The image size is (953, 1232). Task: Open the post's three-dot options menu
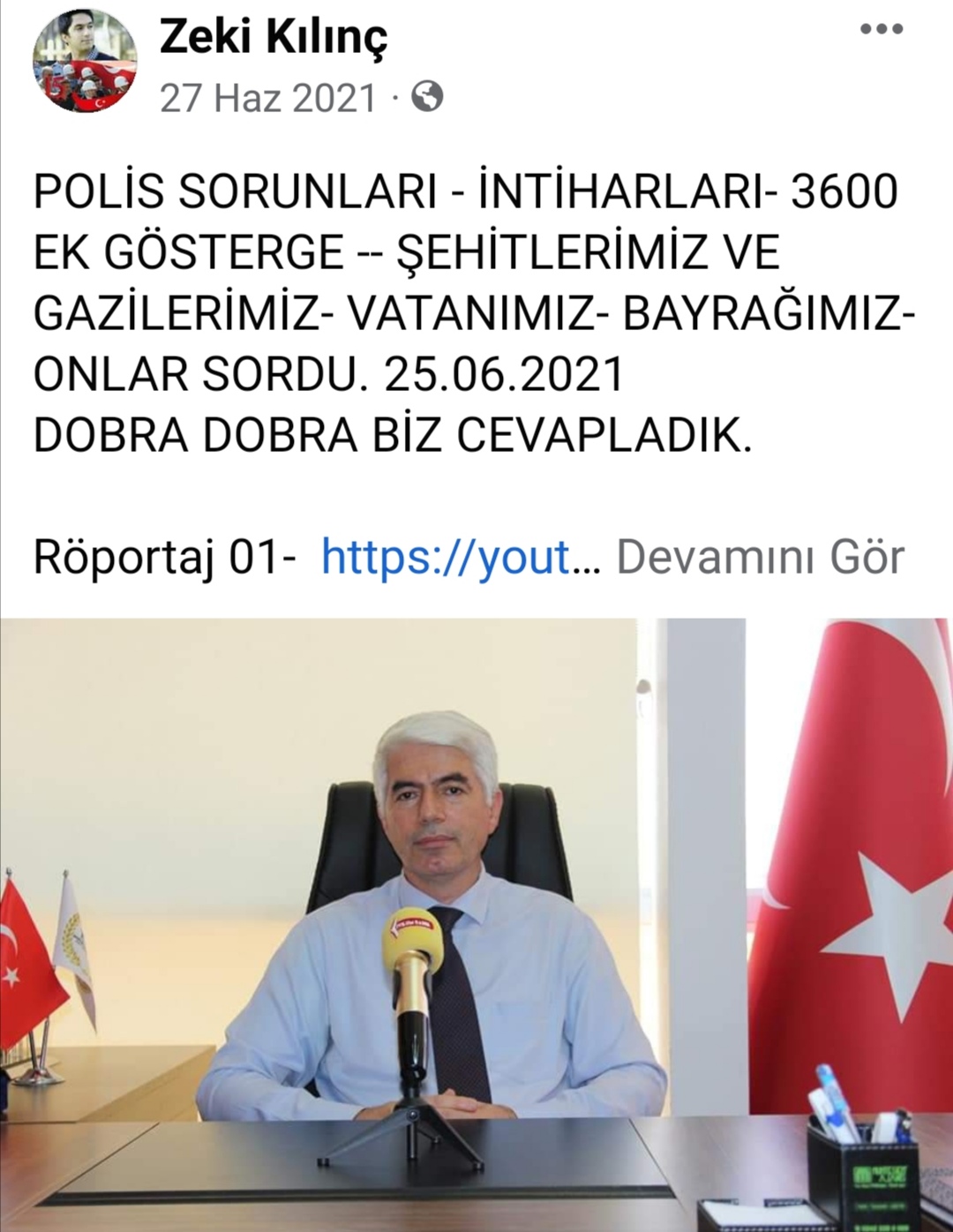coord(882,29)
